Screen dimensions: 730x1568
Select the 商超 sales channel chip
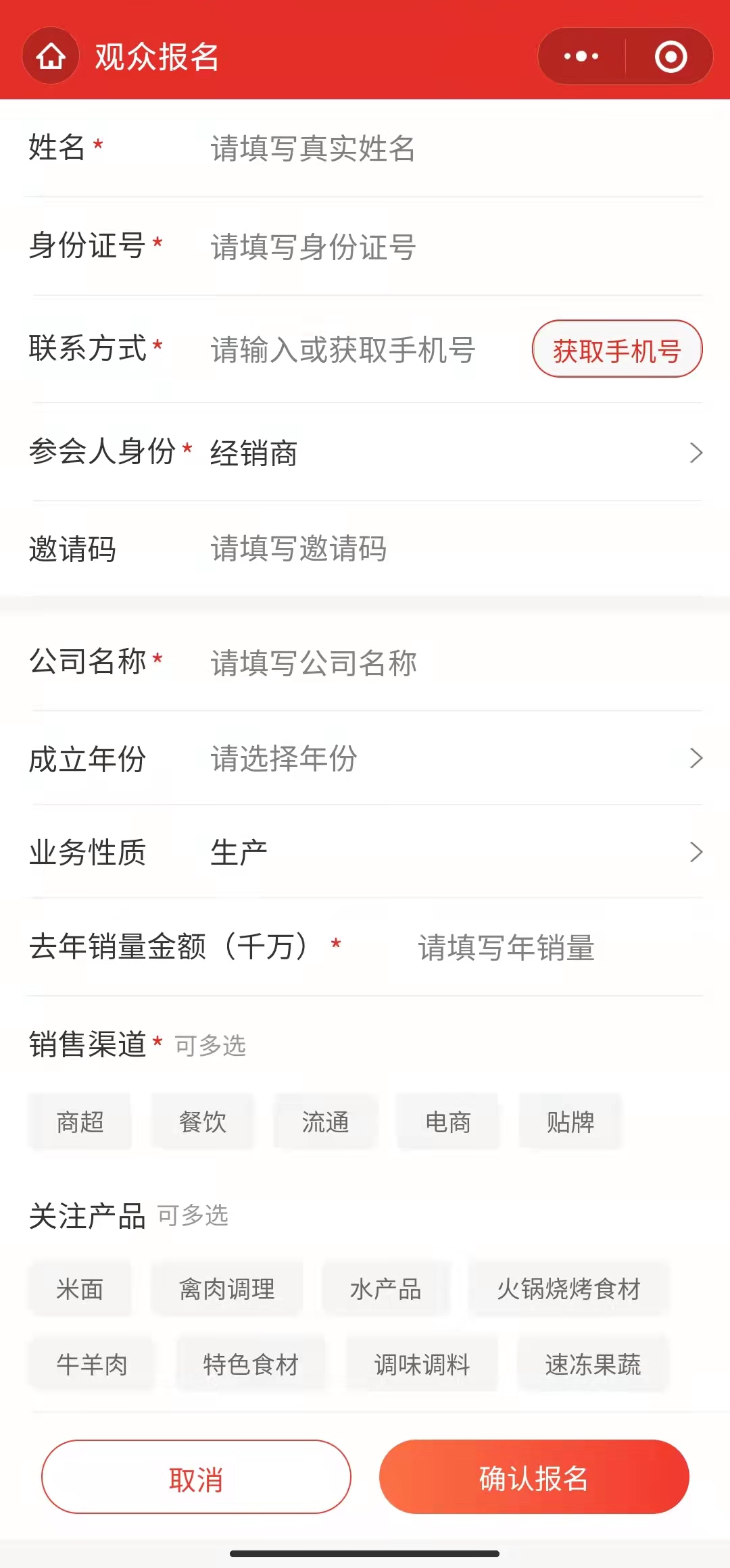click(80, 1121)
